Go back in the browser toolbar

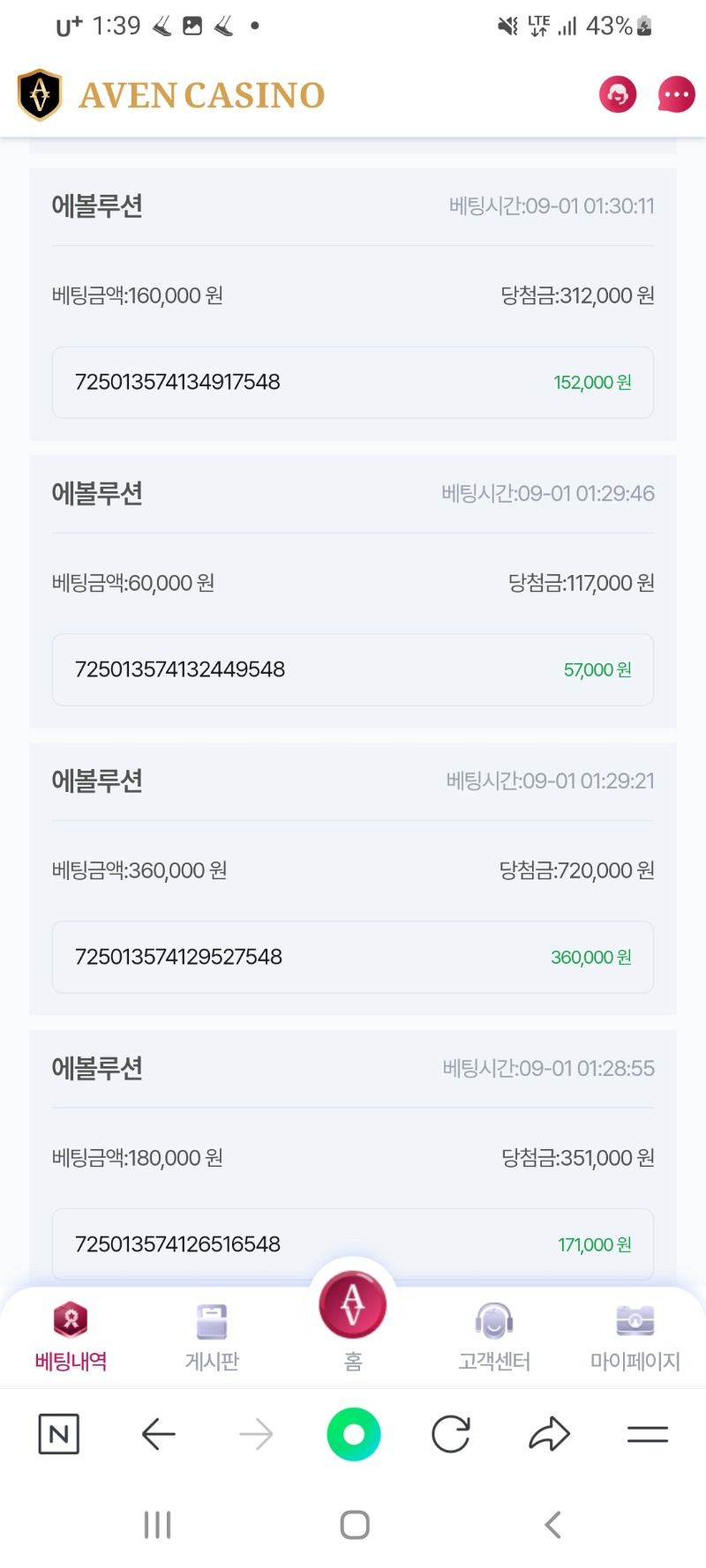tap(159, 1434)
